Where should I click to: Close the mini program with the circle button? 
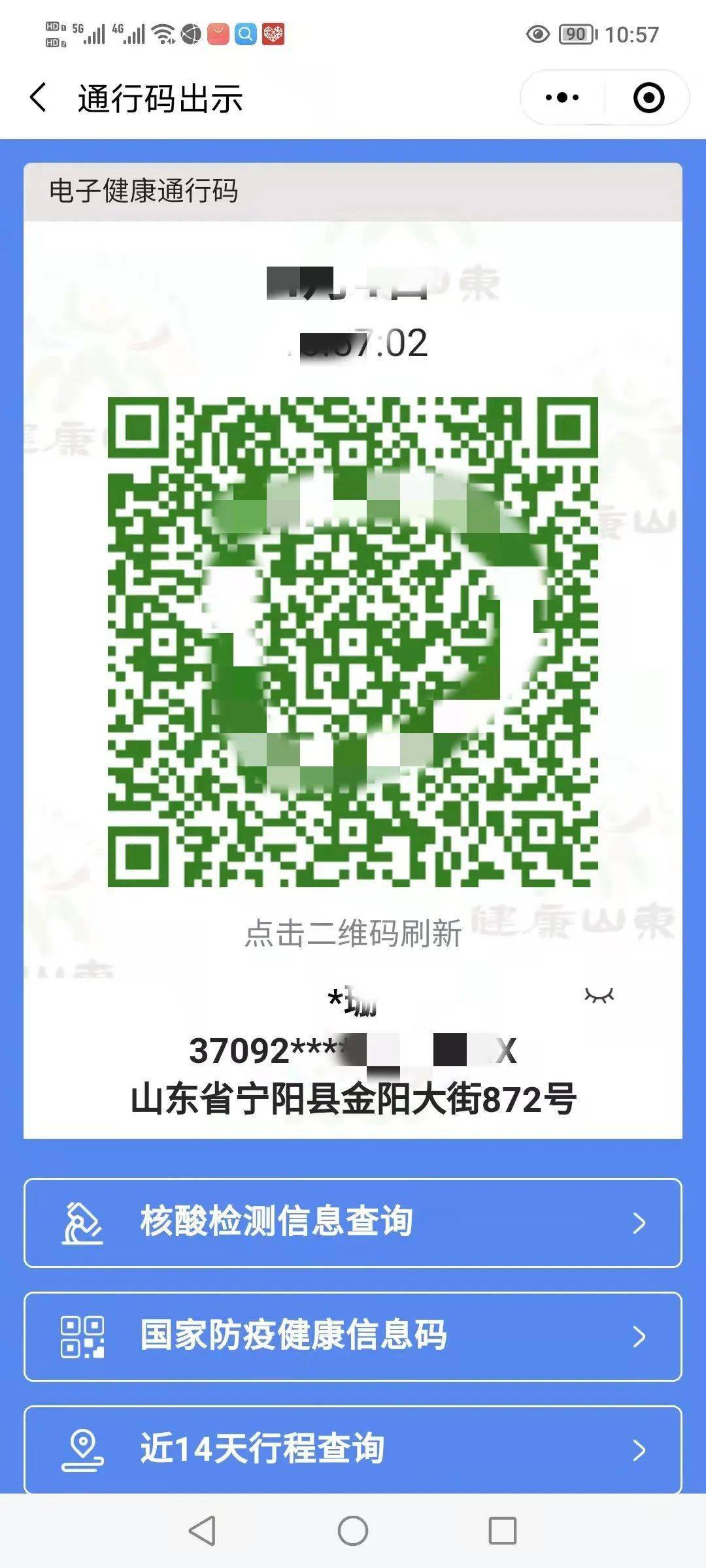[x=648, y=98]
